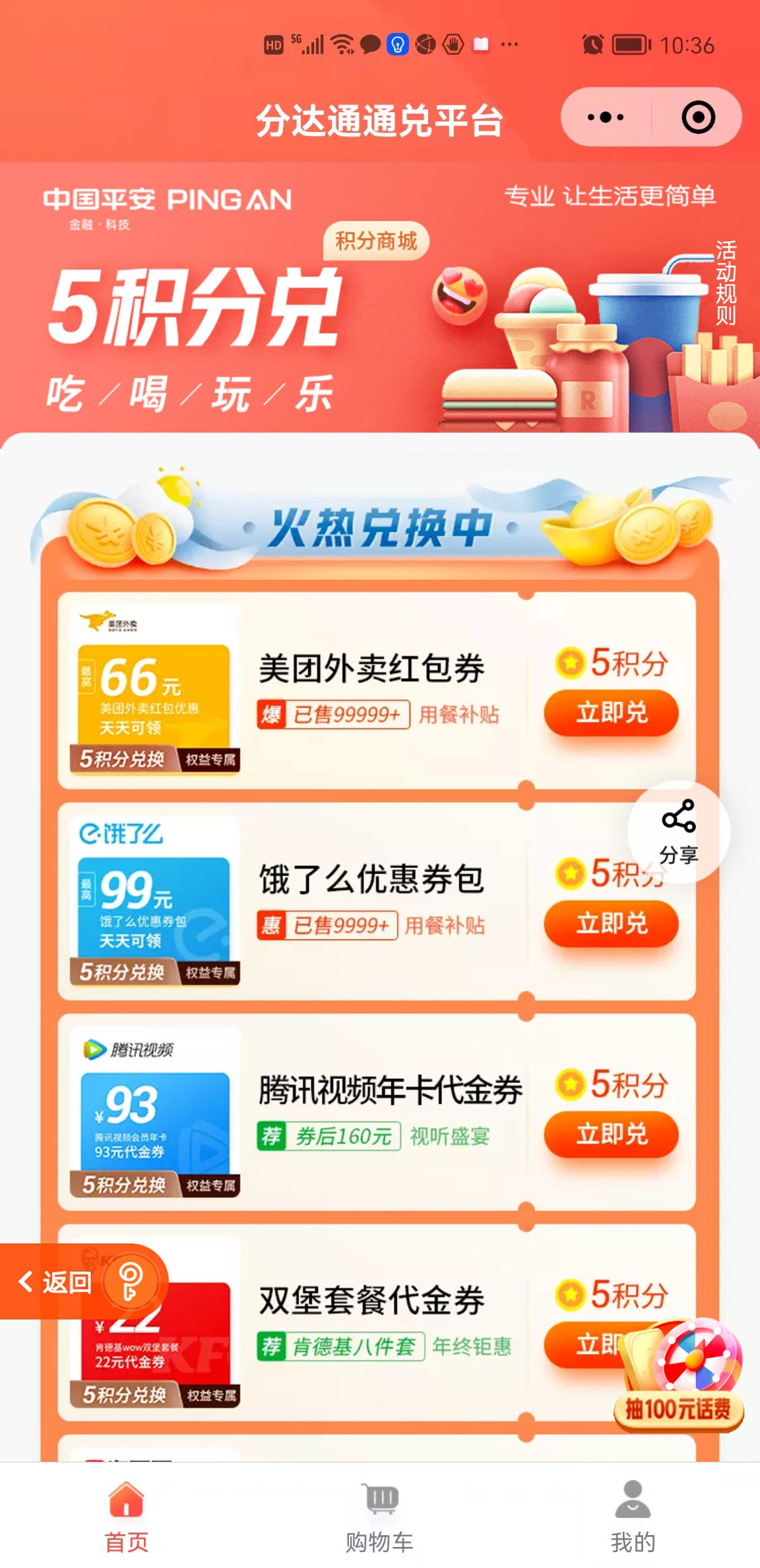Open 活动规则 activity rules
Screen dimensions: 760x1568
click(726, 282)
